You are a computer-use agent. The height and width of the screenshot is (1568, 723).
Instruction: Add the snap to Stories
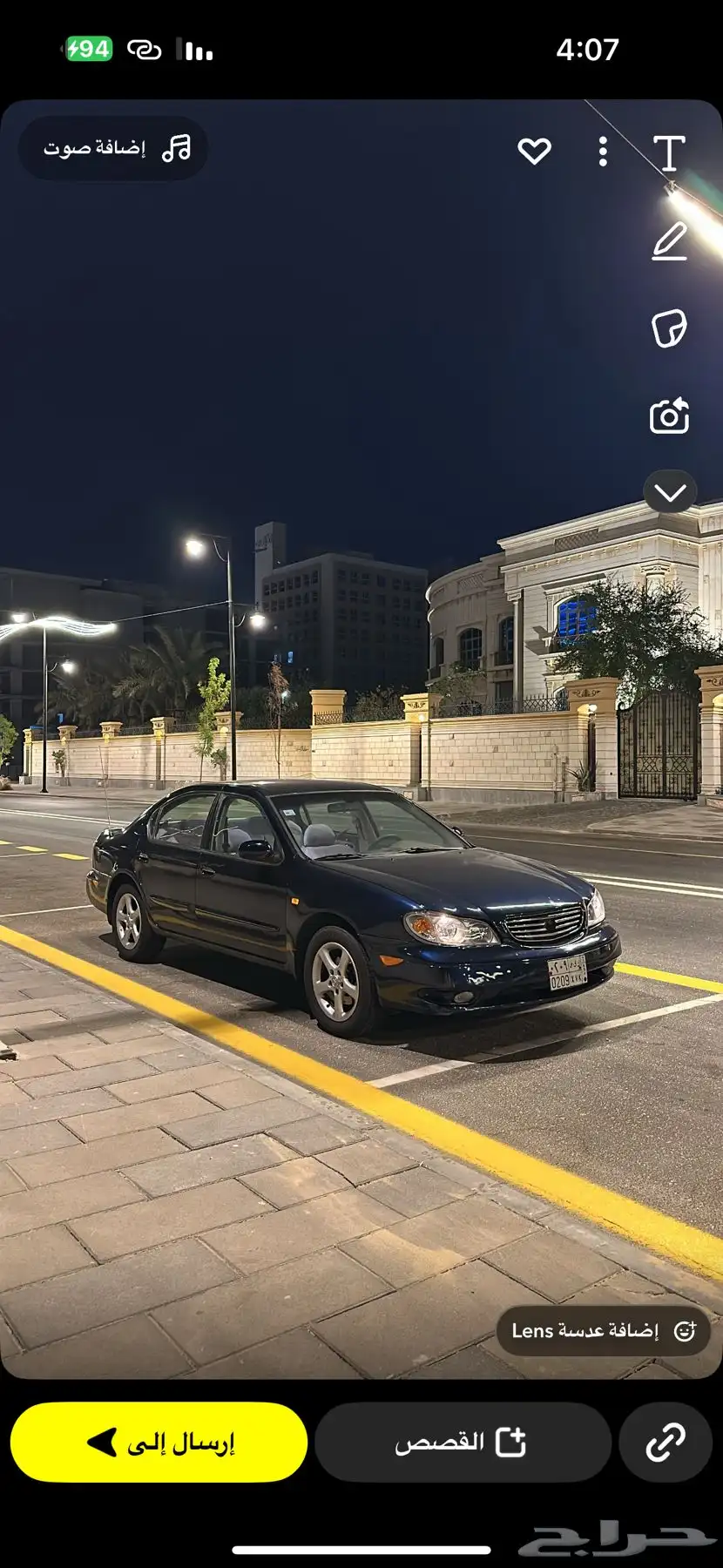click(462, 1442)
